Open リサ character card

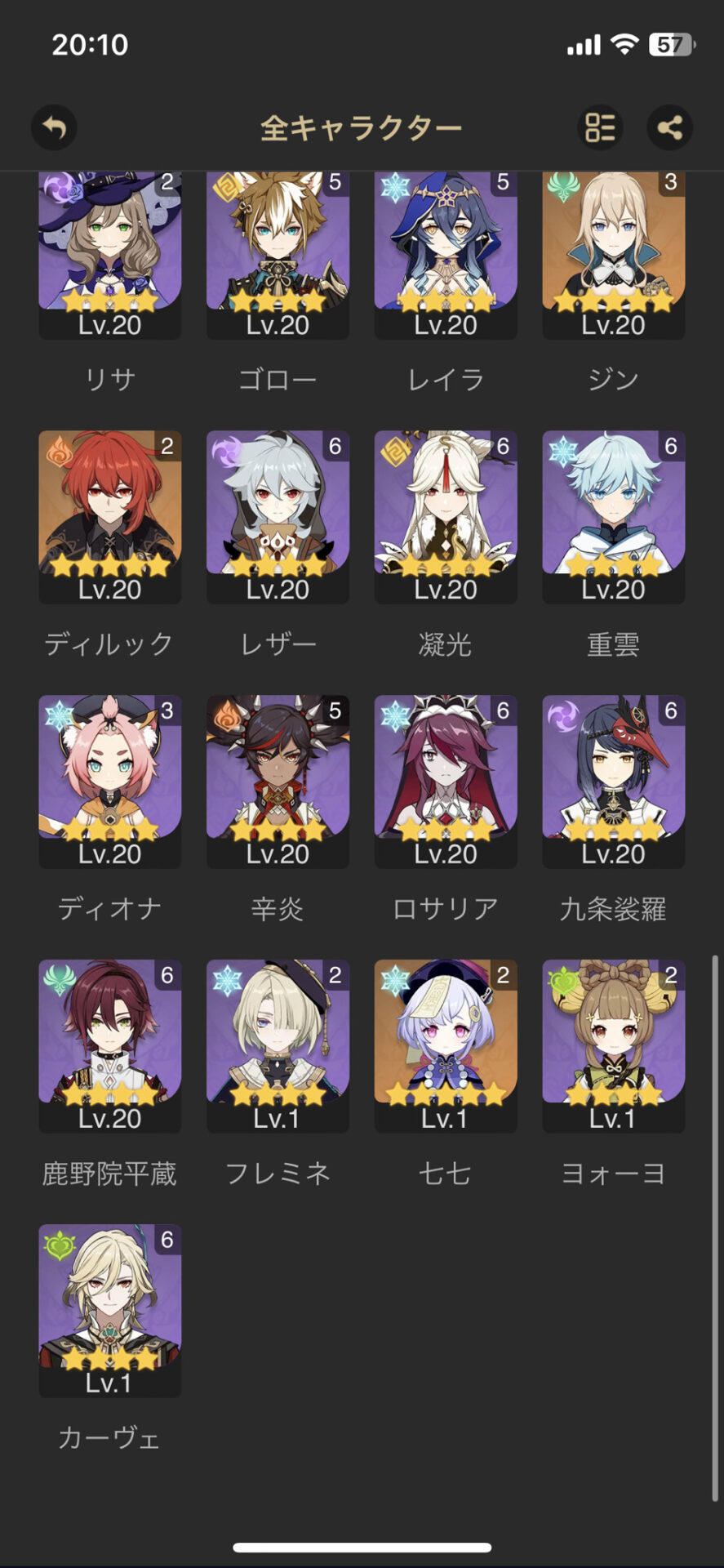click(x=109, y=253)
